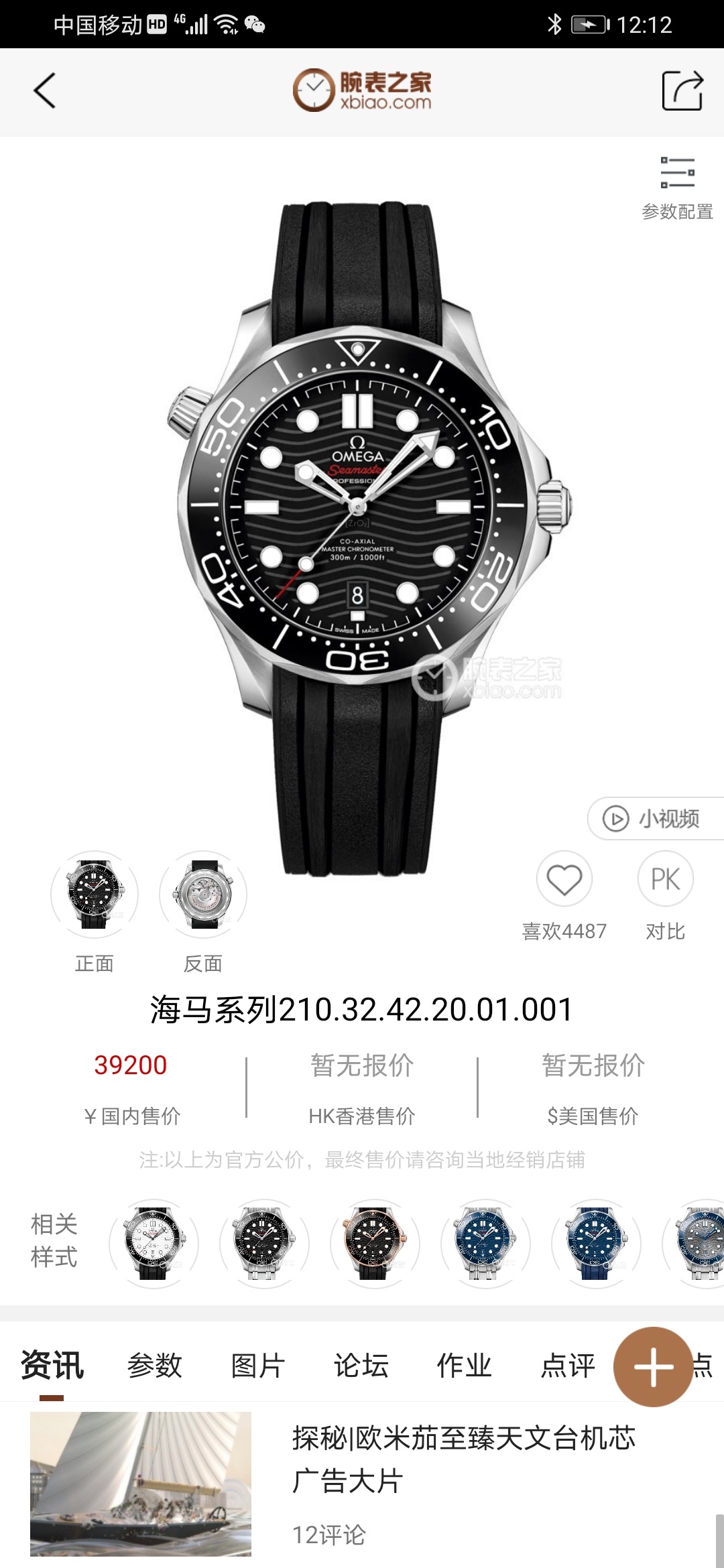Open 参数配置 specifications
Viewport: 724px width, 1568px height.
[x=677, y=188]
